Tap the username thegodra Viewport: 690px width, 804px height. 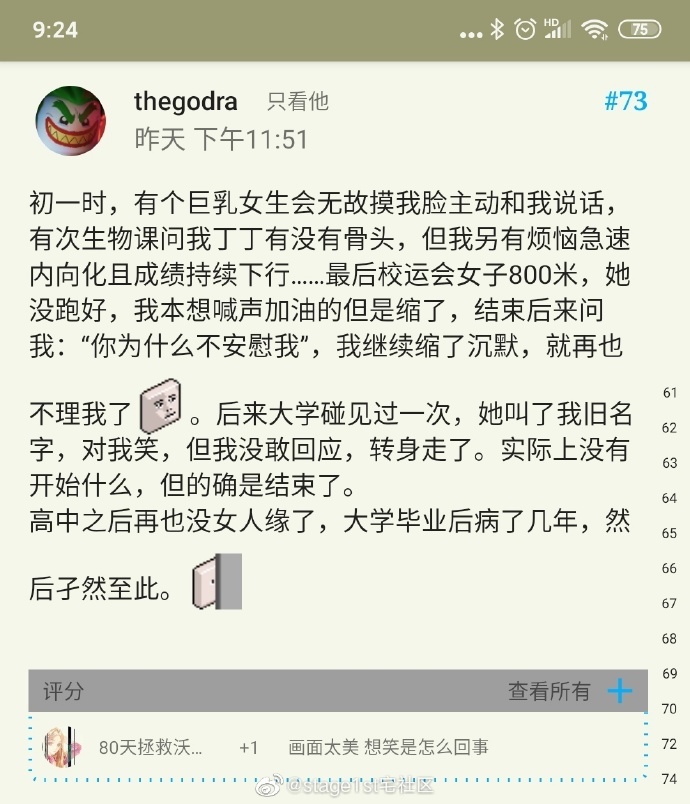tap(185, 101)
